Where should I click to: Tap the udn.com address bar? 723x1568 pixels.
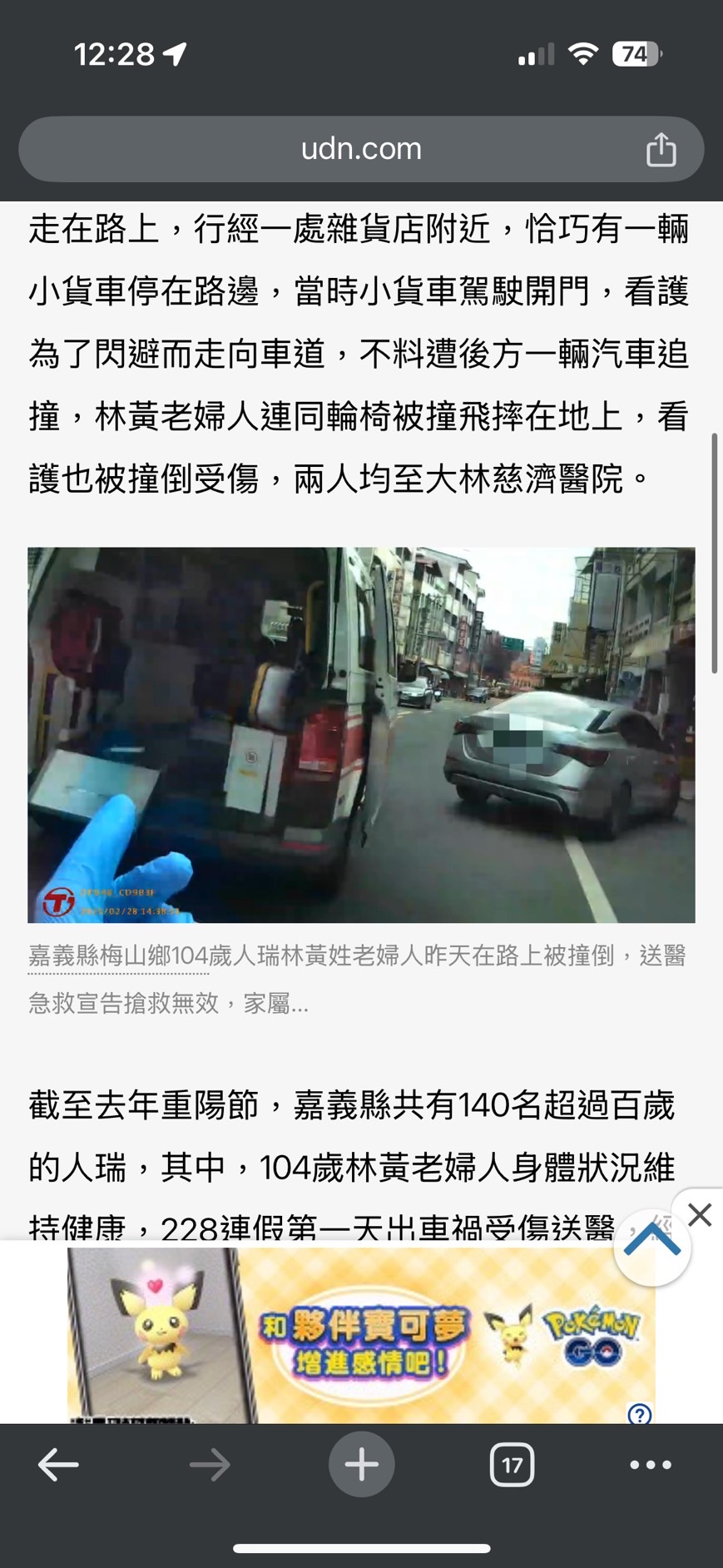[361, 149]
